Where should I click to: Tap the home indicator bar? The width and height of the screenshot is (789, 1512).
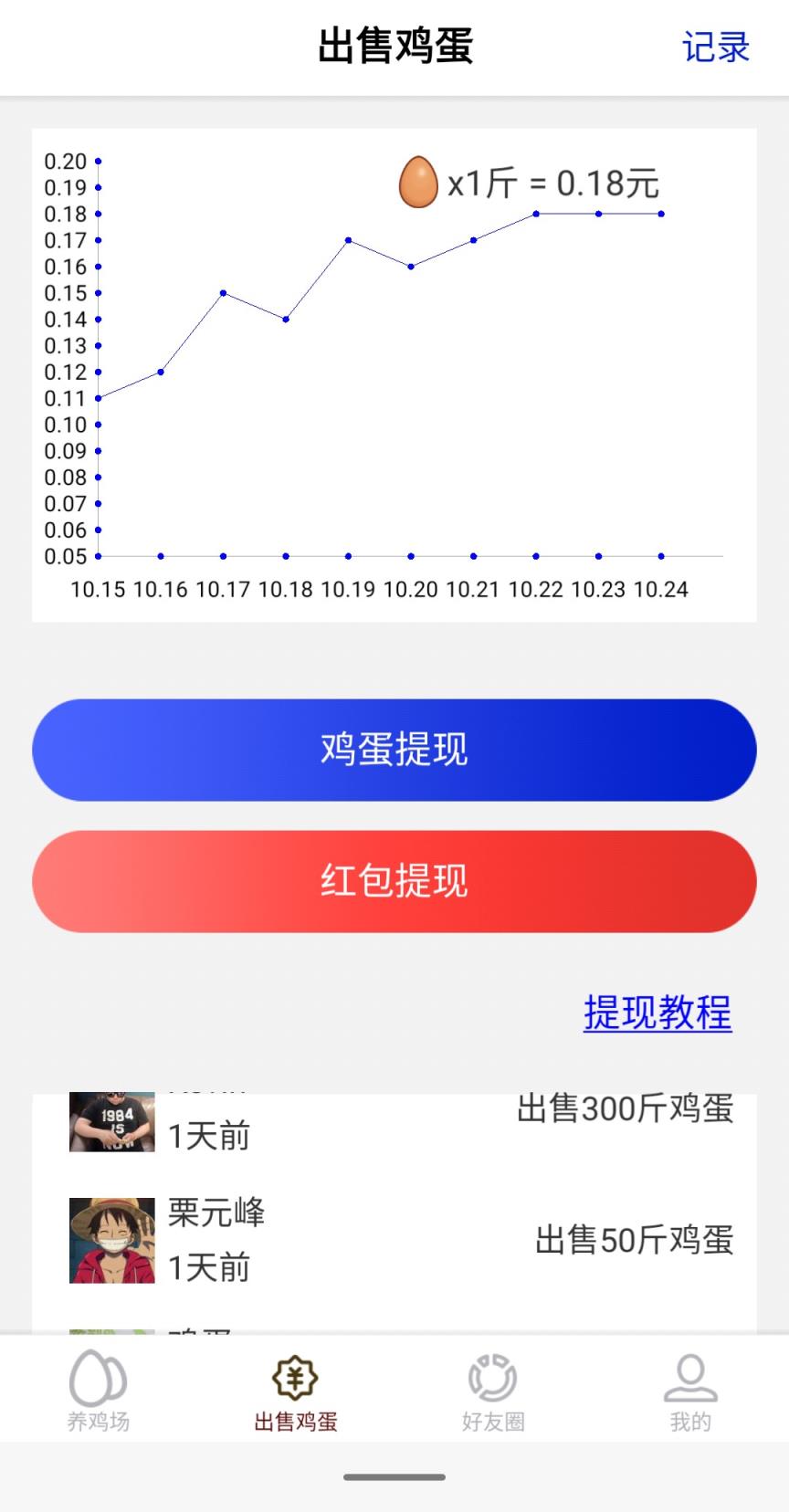click(x=394, y=1478)
